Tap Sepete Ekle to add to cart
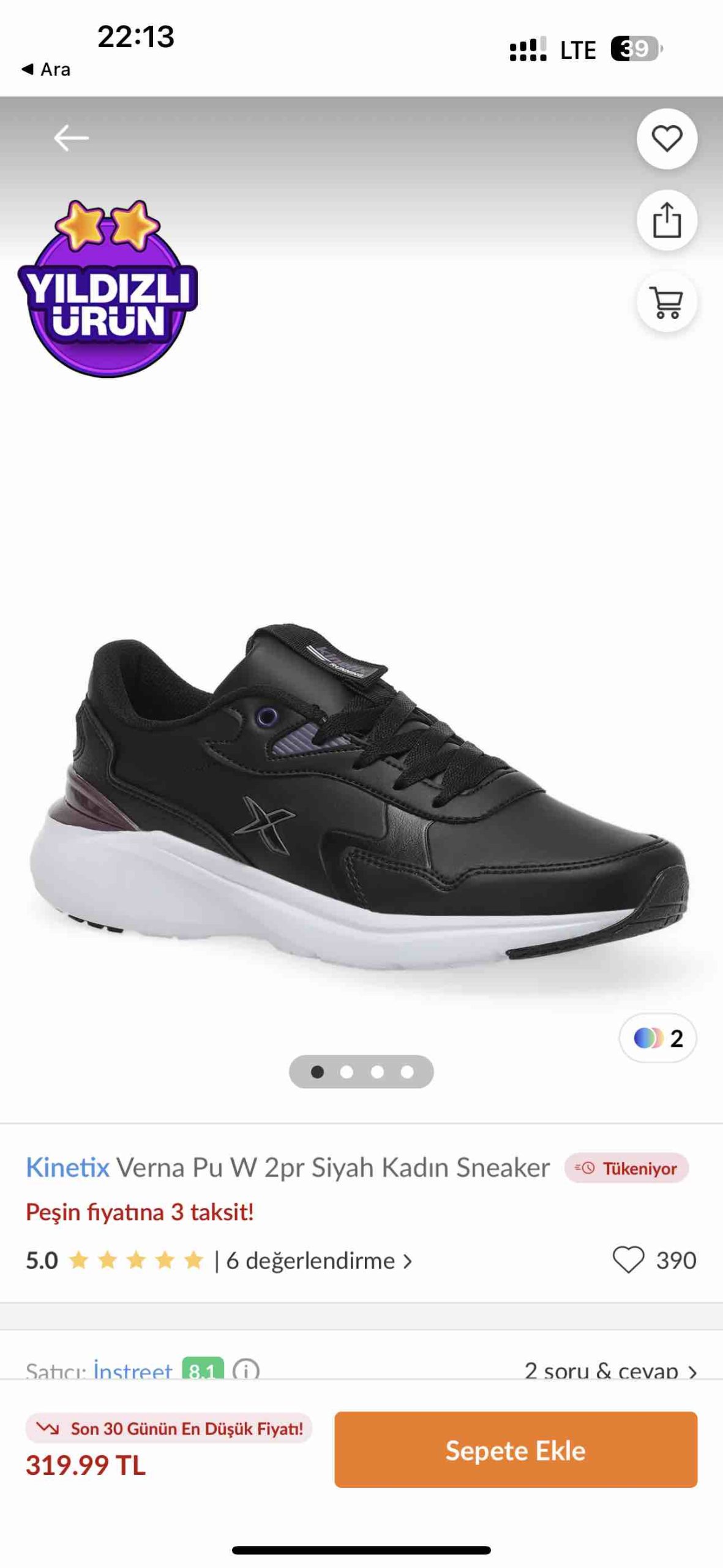 tap(515, 1450)
